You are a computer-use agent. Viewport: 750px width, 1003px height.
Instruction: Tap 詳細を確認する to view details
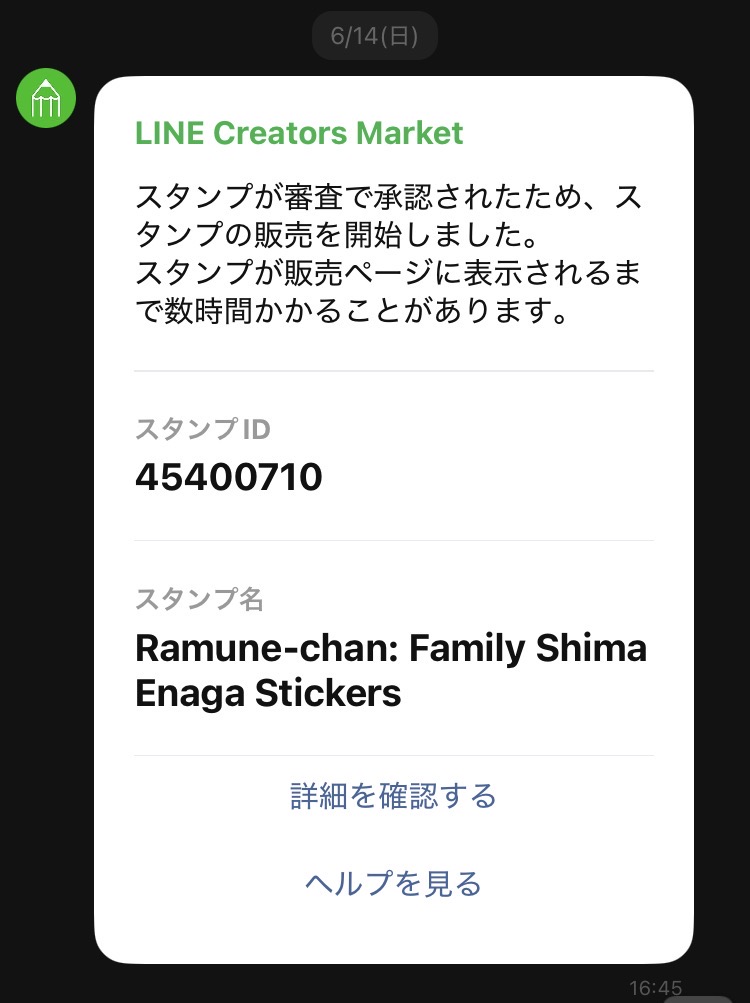click(x=394, y=796)
